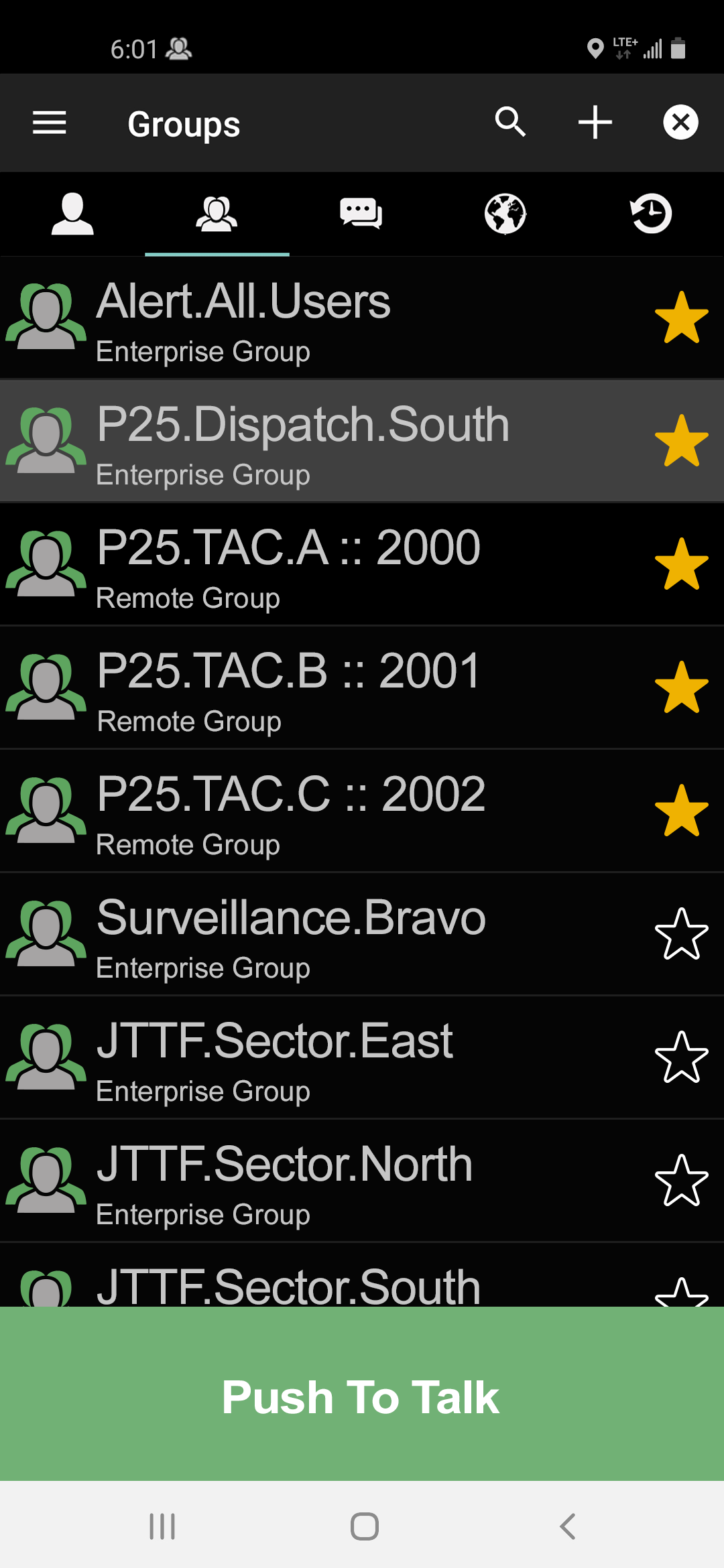Search groups with the magnifier icon
Viewport: 724px width, 1568px height.
pyautogui.click(x=510, y=123)
